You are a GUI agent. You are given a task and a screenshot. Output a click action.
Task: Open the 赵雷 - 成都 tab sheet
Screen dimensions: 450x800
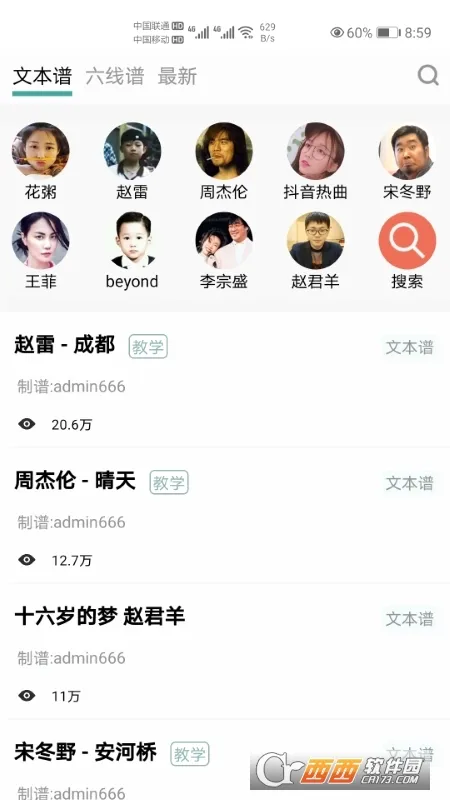225,380
